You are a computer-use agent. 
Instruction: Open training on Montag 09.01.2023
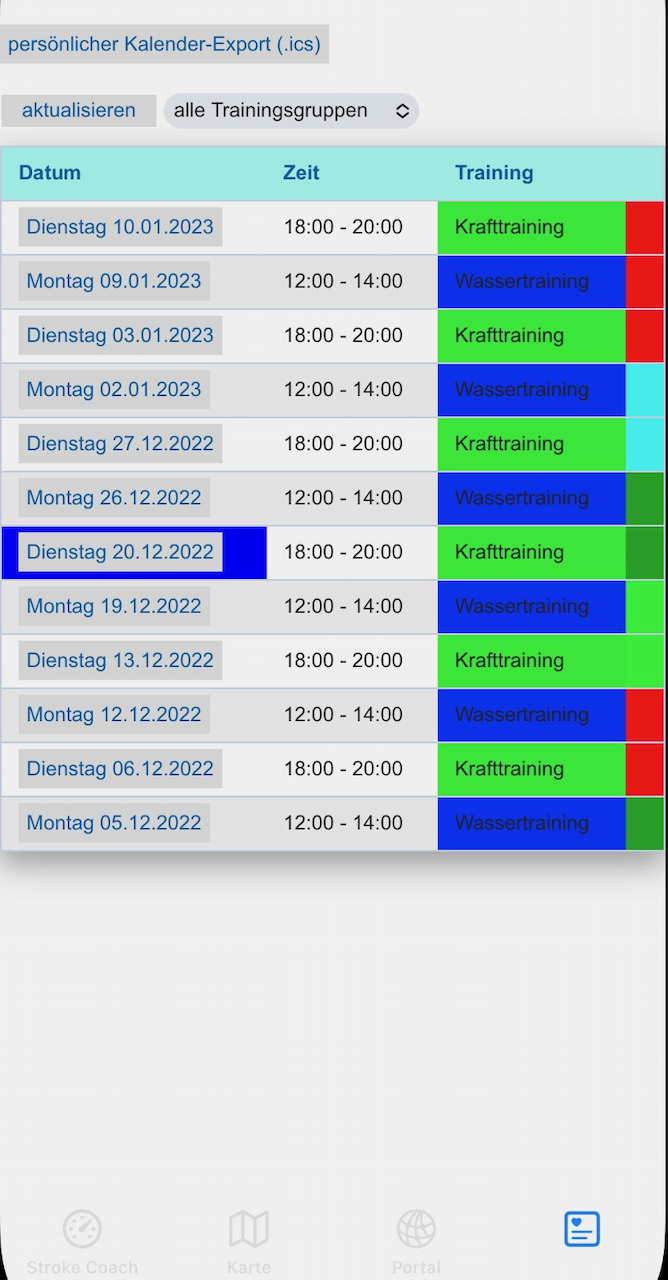click(x=114, y=281)
